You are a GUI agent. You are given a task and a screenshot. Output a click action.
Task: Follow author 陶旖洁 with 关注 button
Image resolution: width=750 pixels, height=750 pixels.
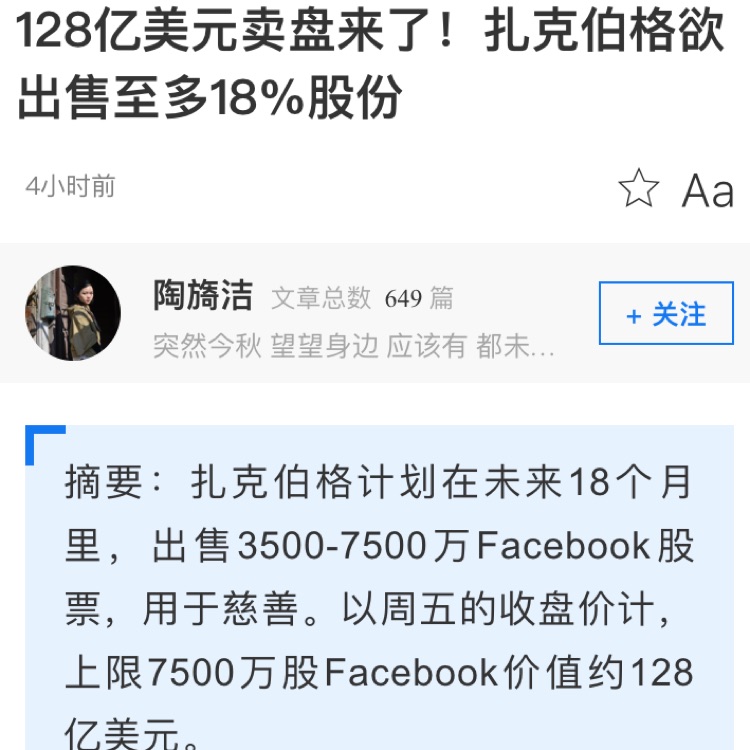[x=666, y=314]
